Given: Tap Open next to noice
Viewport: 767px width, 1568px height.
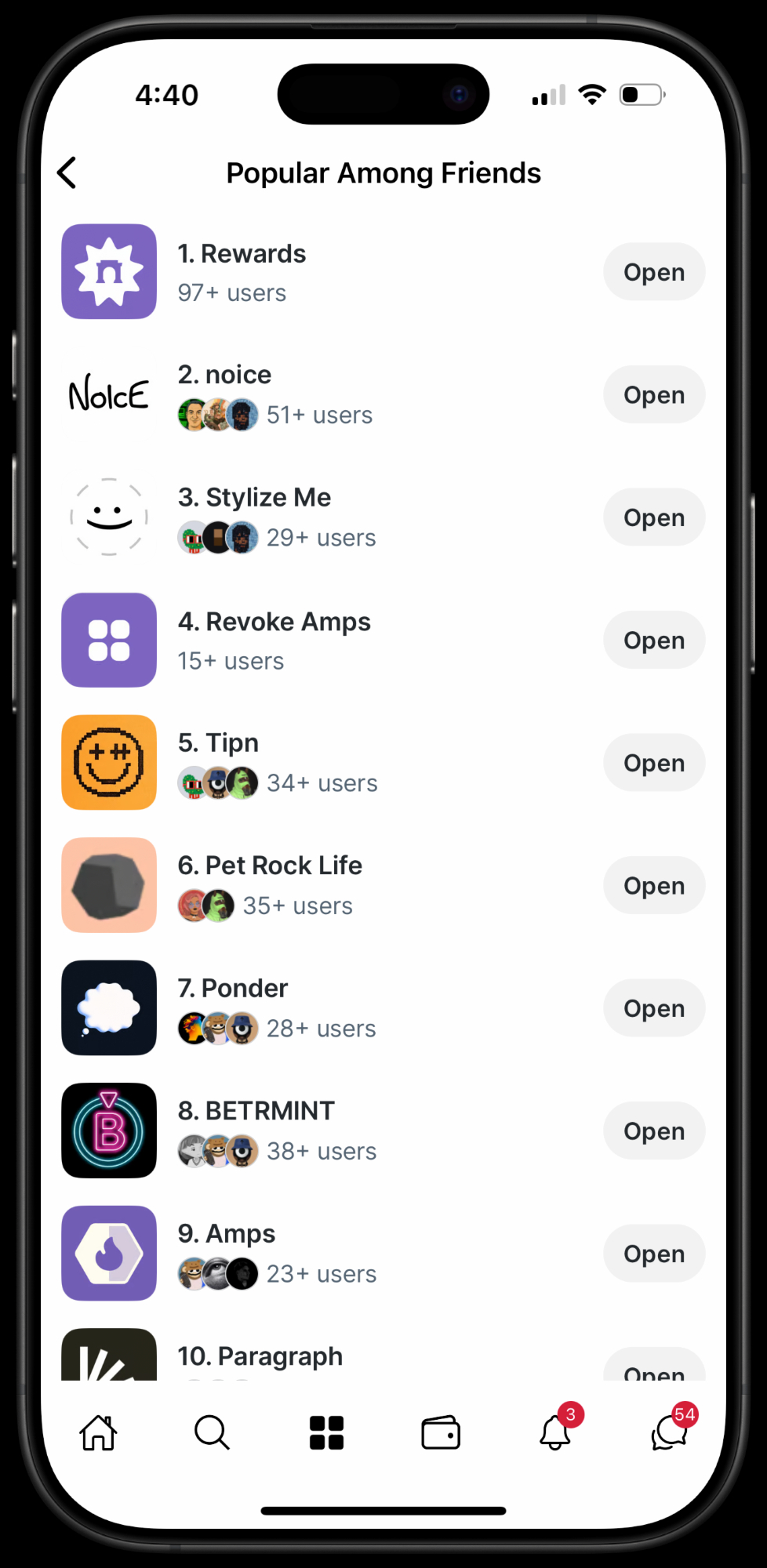Looking at the screenshot, I should click(653, 395).
